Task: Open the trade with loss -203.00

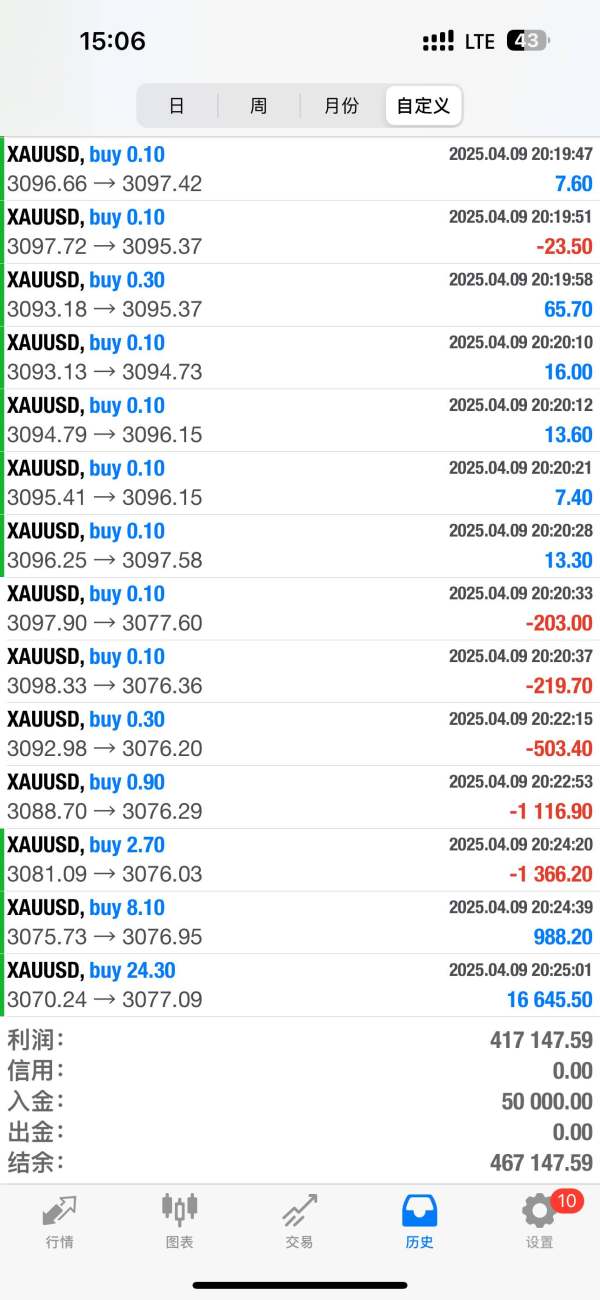Action: [300, 608]
